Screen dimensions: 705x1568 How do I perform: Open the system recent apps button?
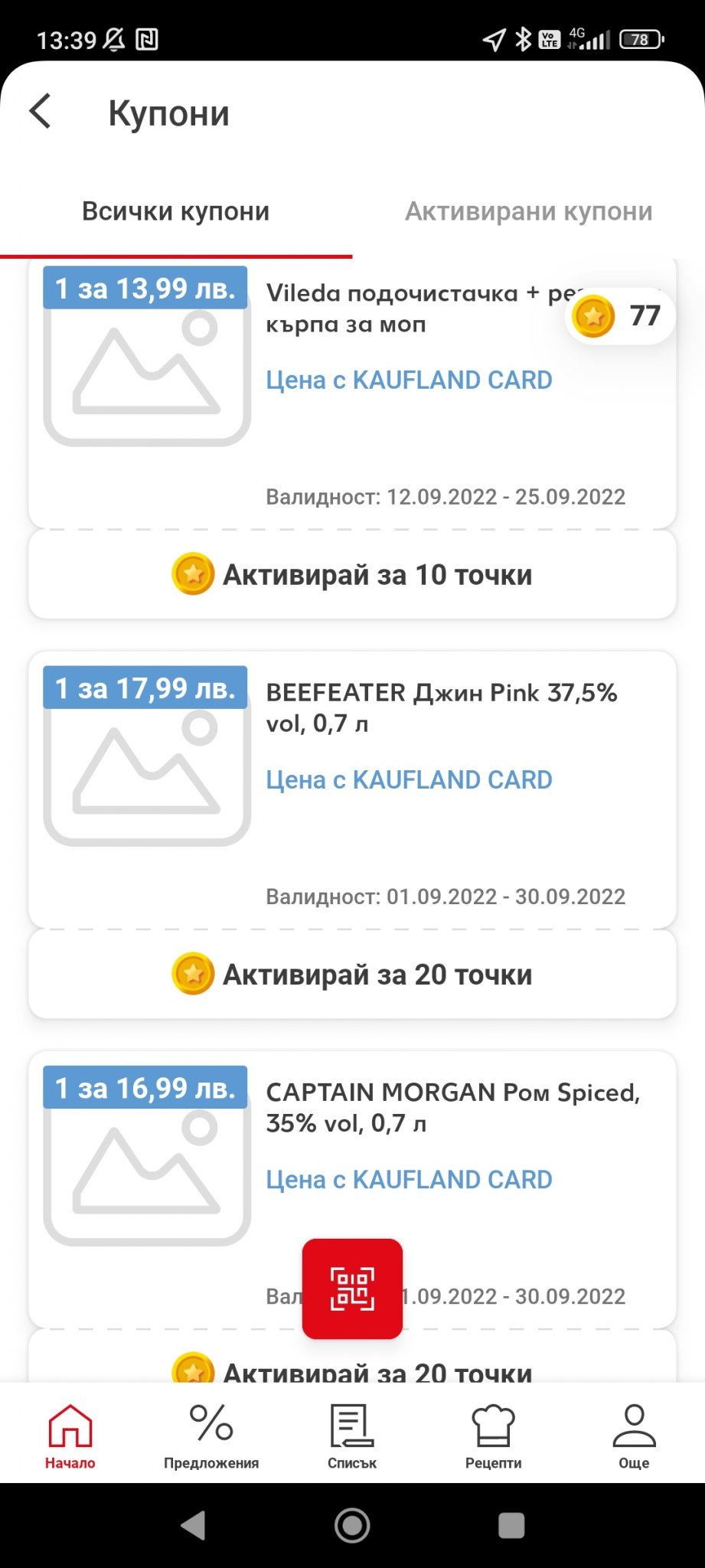(511, 1526)
